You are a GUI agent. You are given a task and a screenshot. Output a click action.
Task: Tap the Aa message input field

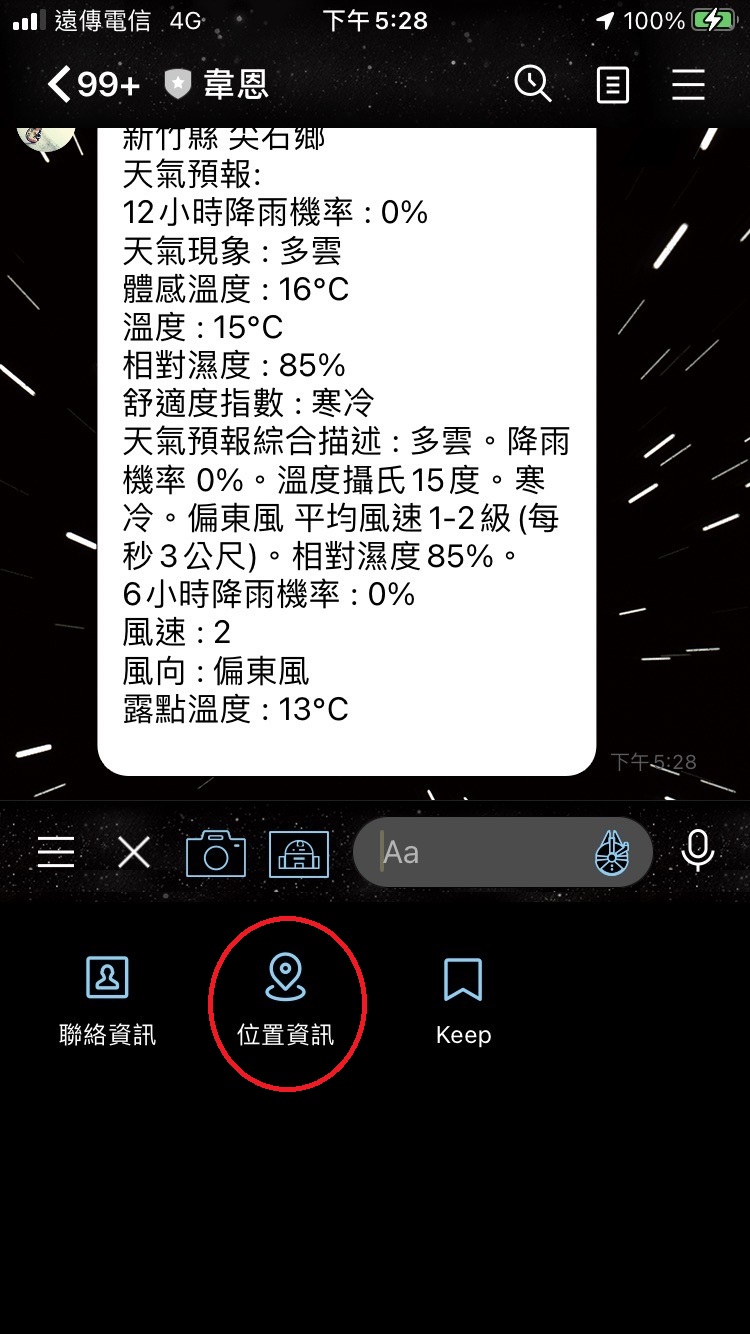[x=480, y=853]
